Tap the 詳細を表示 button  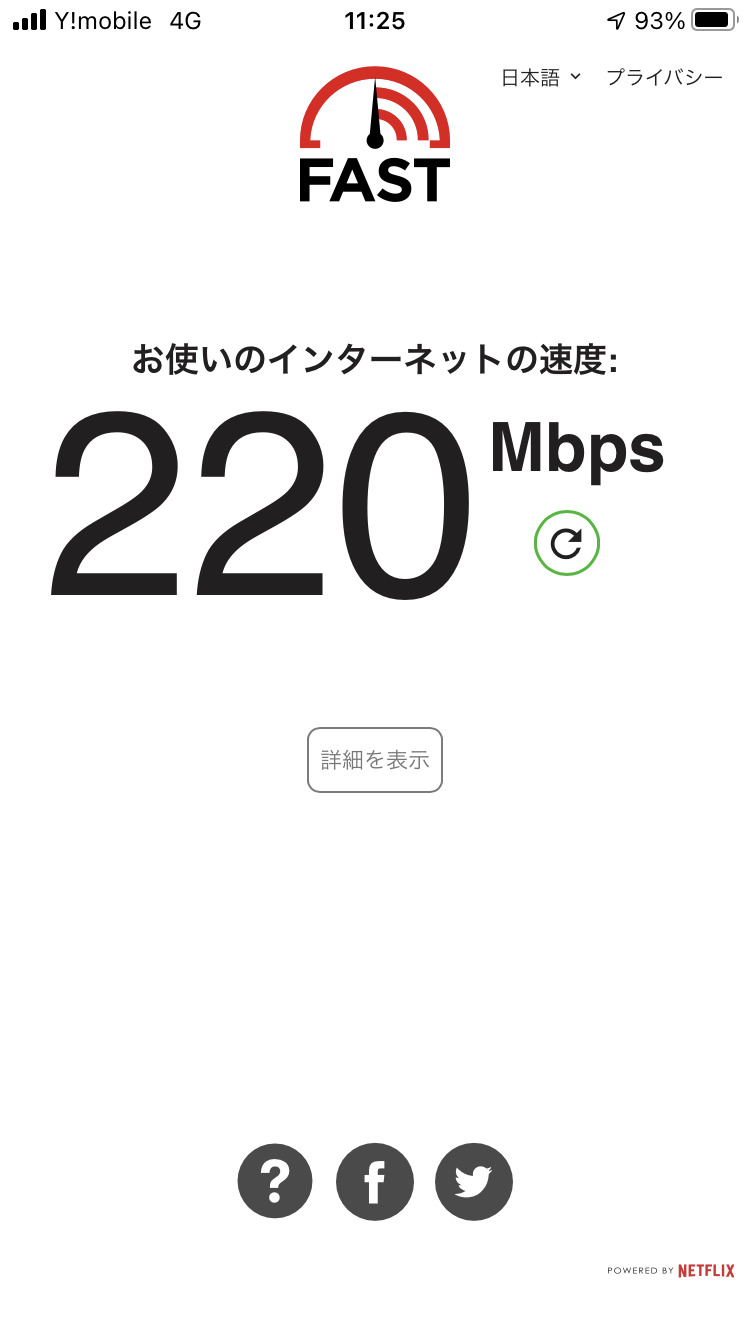tap(375, 760)
